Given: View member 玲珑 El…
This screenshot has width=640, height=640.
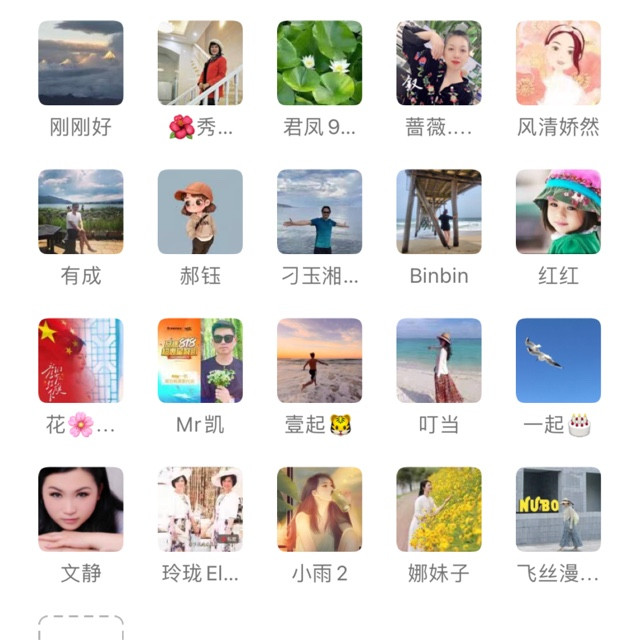Looking at the screenshot, I should pos(200,509).
